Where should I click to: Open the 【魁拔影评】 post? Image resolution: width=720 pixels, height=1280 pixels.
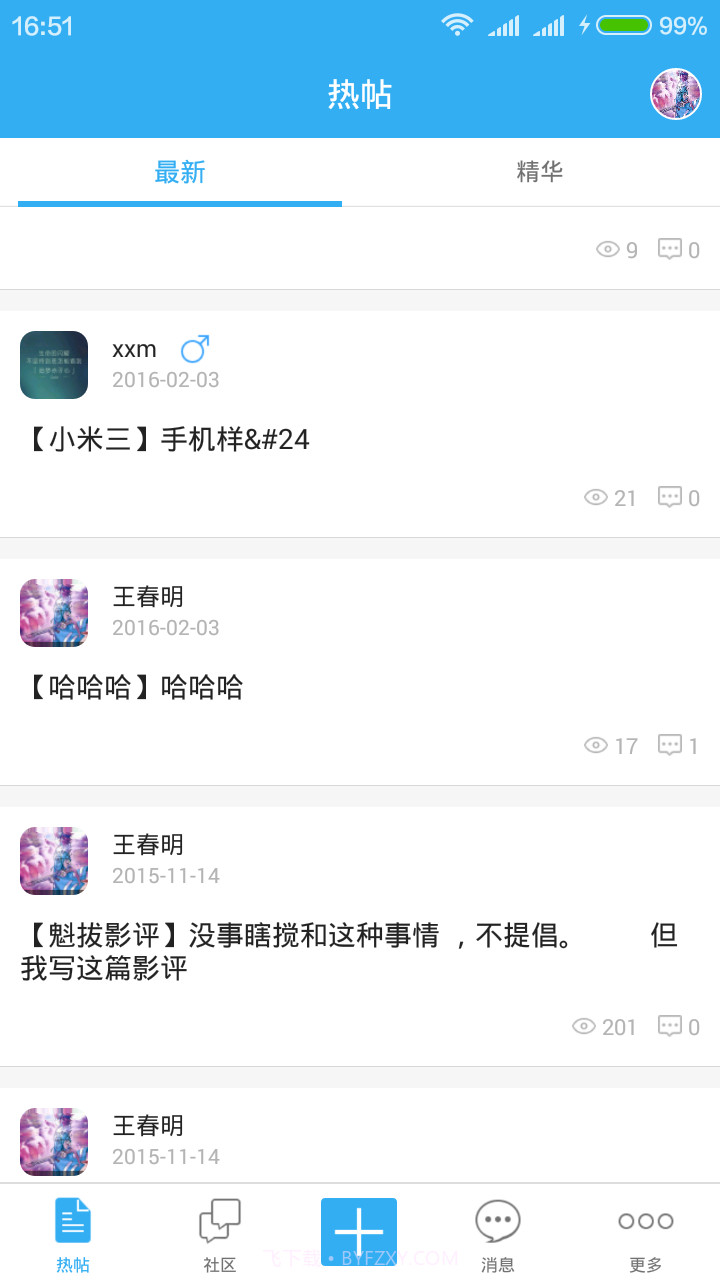350,951
